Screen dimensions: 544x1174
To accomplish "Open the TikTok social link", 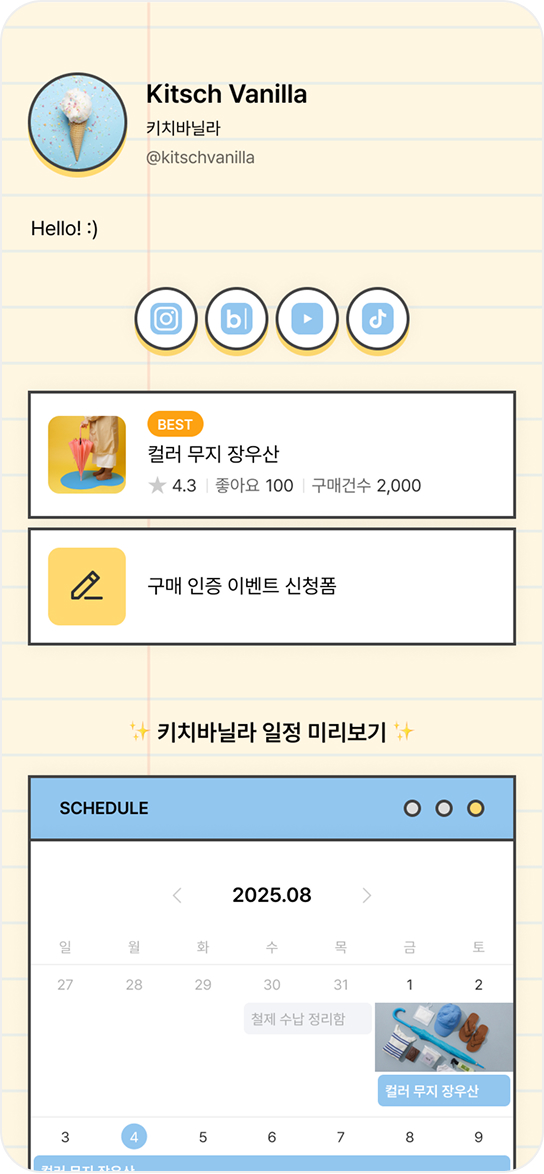I will [378, 319].
